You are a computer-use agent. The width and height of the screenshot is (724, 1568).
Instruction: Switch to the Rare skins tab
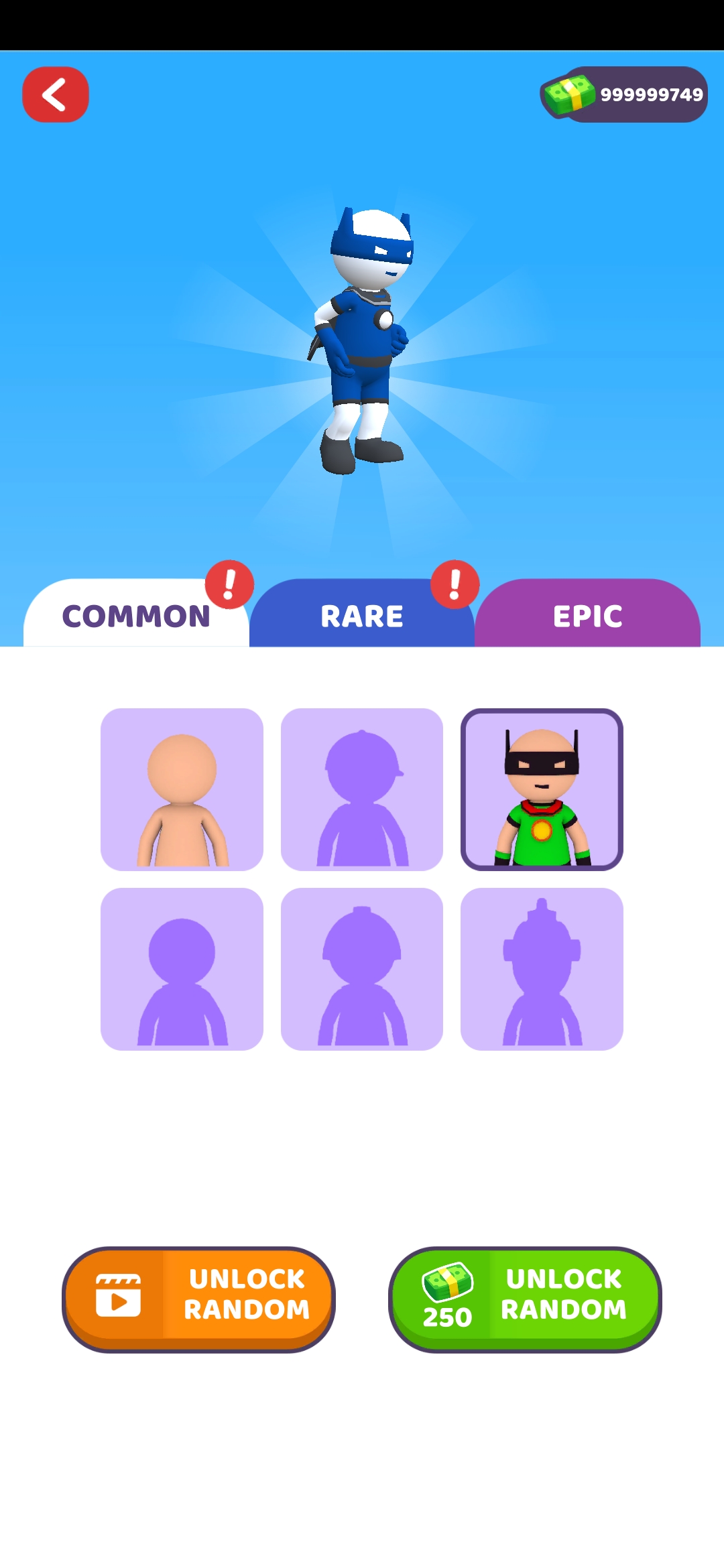click(362, 615)
